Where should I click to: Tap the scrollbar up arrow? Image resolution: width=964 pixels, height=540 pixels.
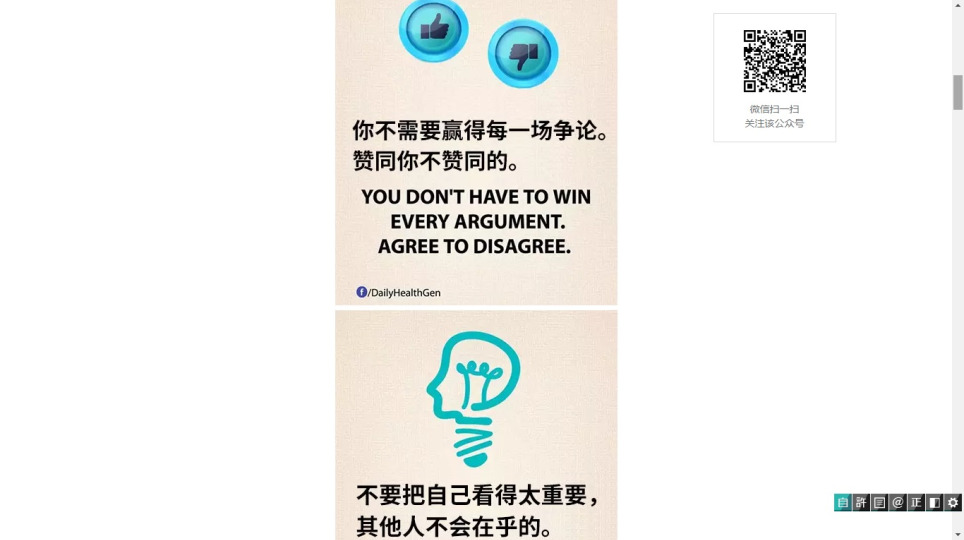(958, 5)
